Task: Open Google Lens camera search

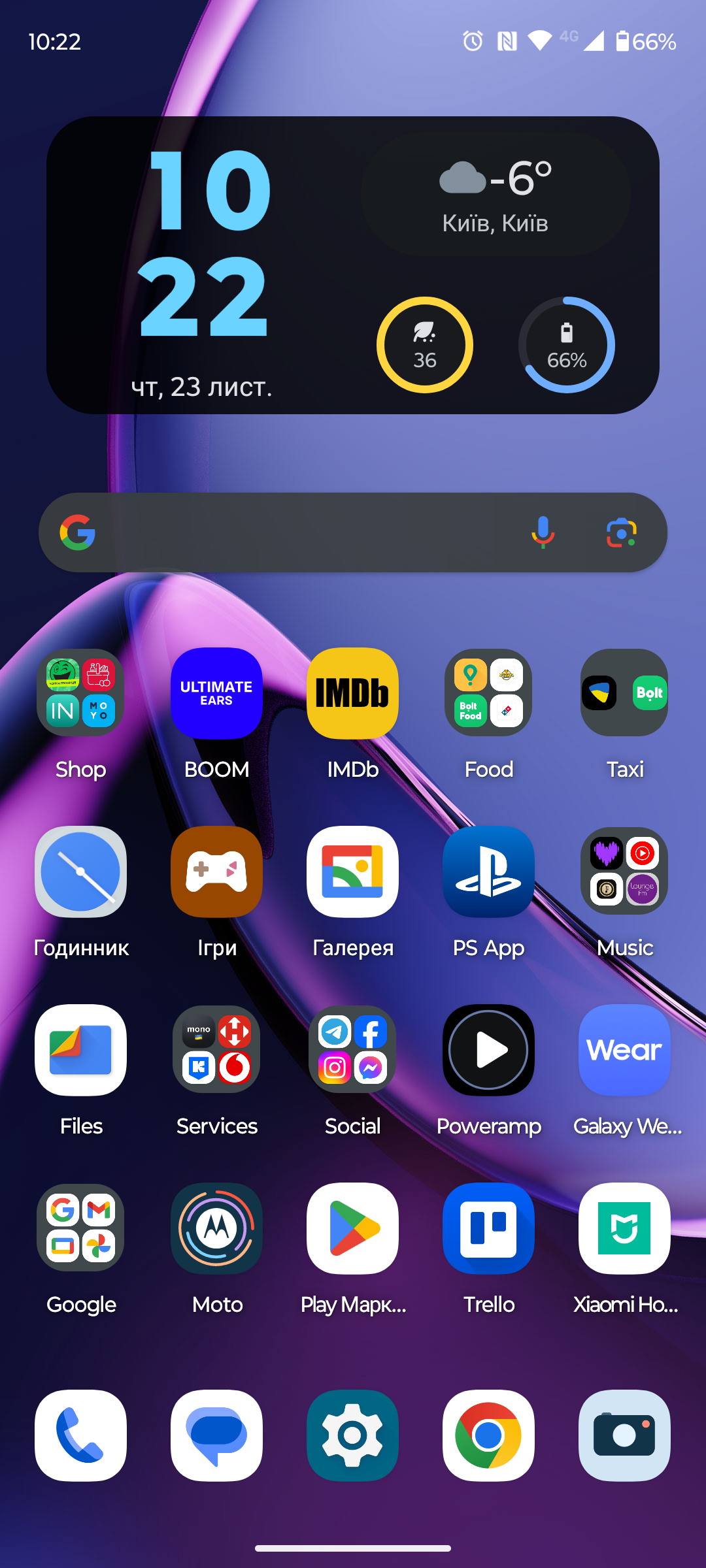Action: point(621,532)
